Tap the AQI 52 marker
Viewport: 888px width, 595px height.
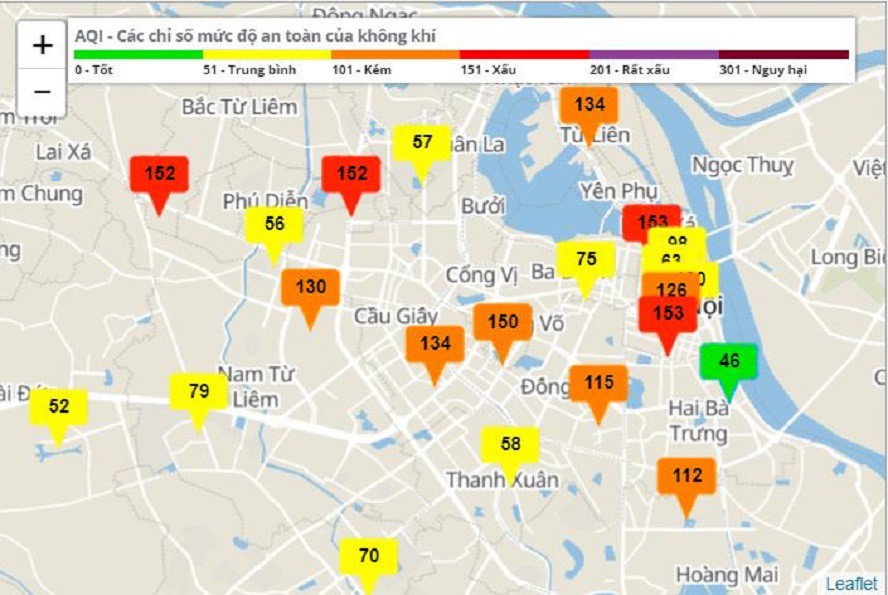tap(58, 407)
